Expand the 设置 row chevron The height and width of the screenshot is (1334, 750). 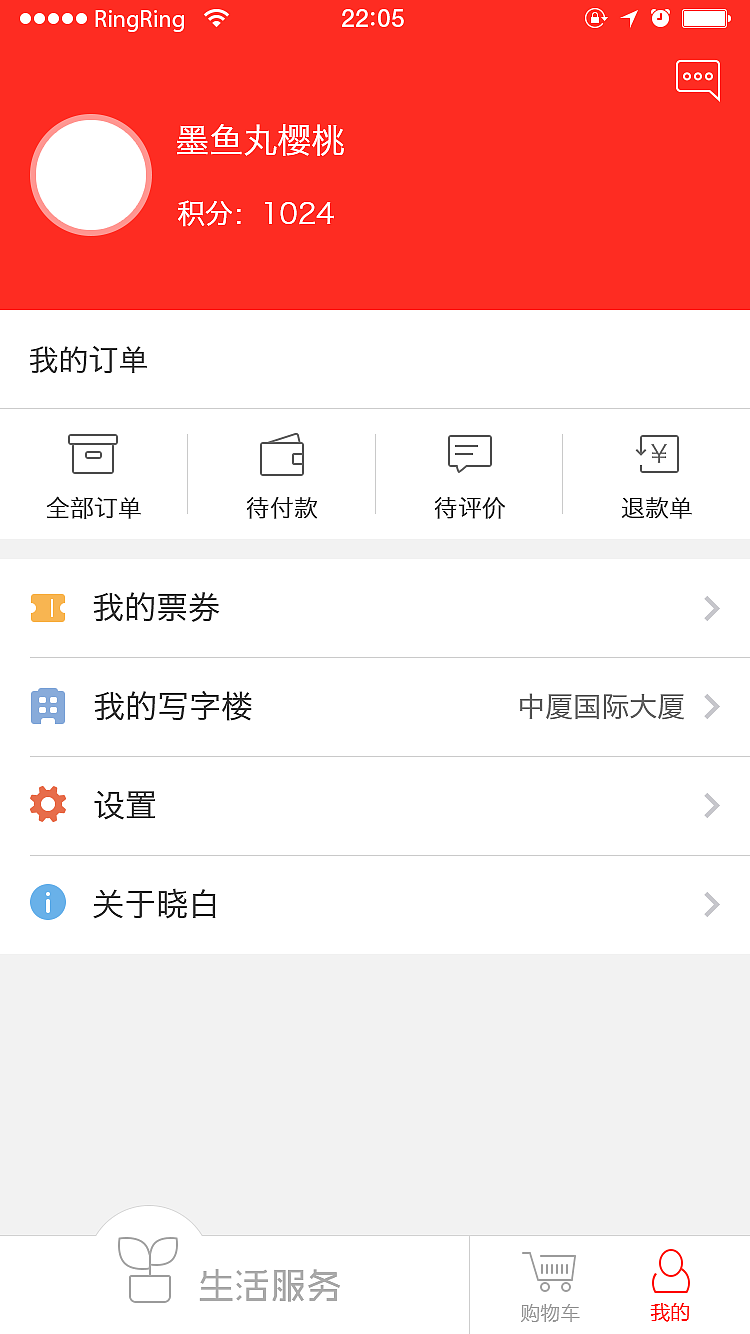click(x=711, y=805)
